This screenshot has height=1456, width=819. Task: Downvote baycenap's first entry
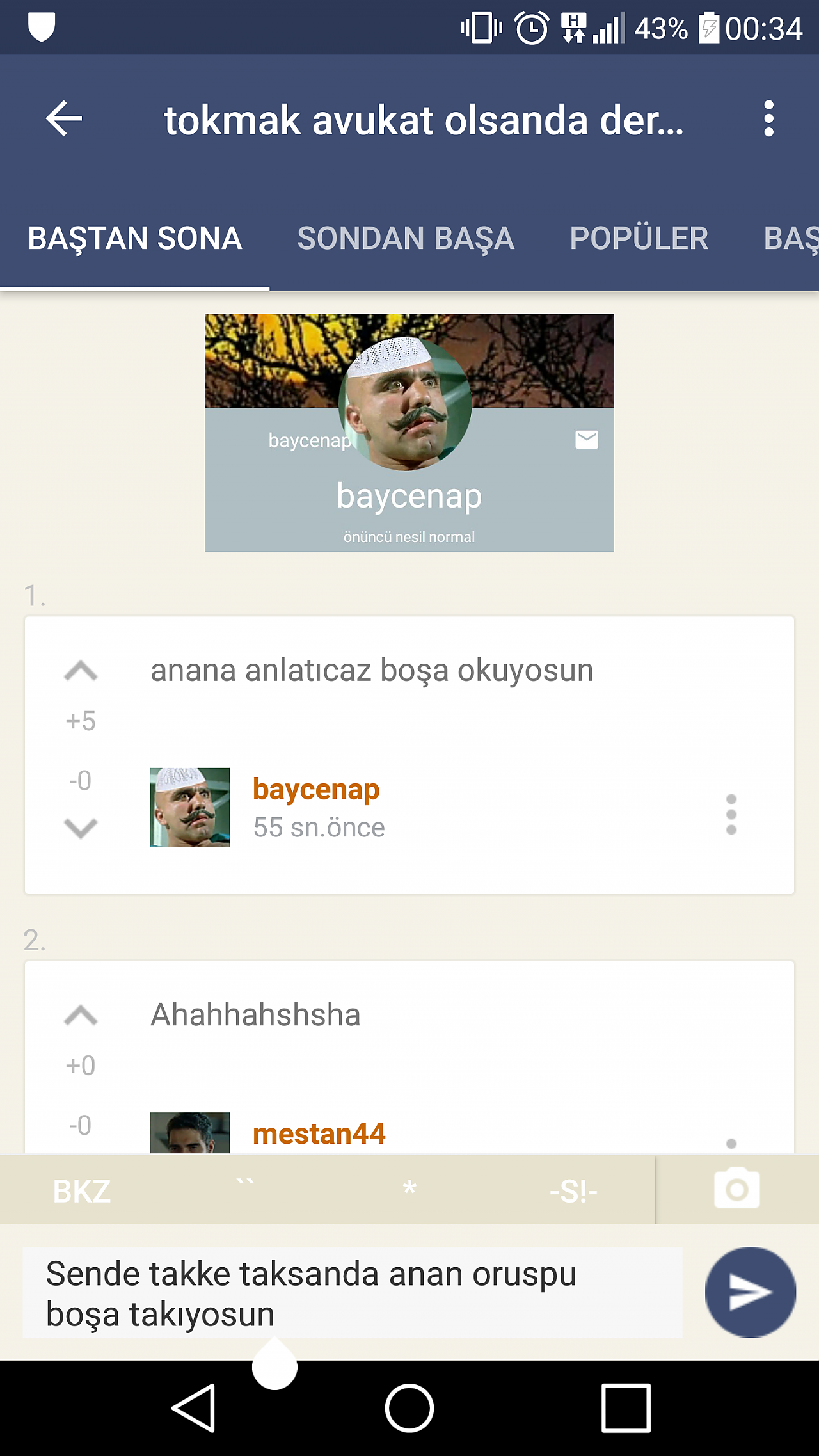point(81,828)
